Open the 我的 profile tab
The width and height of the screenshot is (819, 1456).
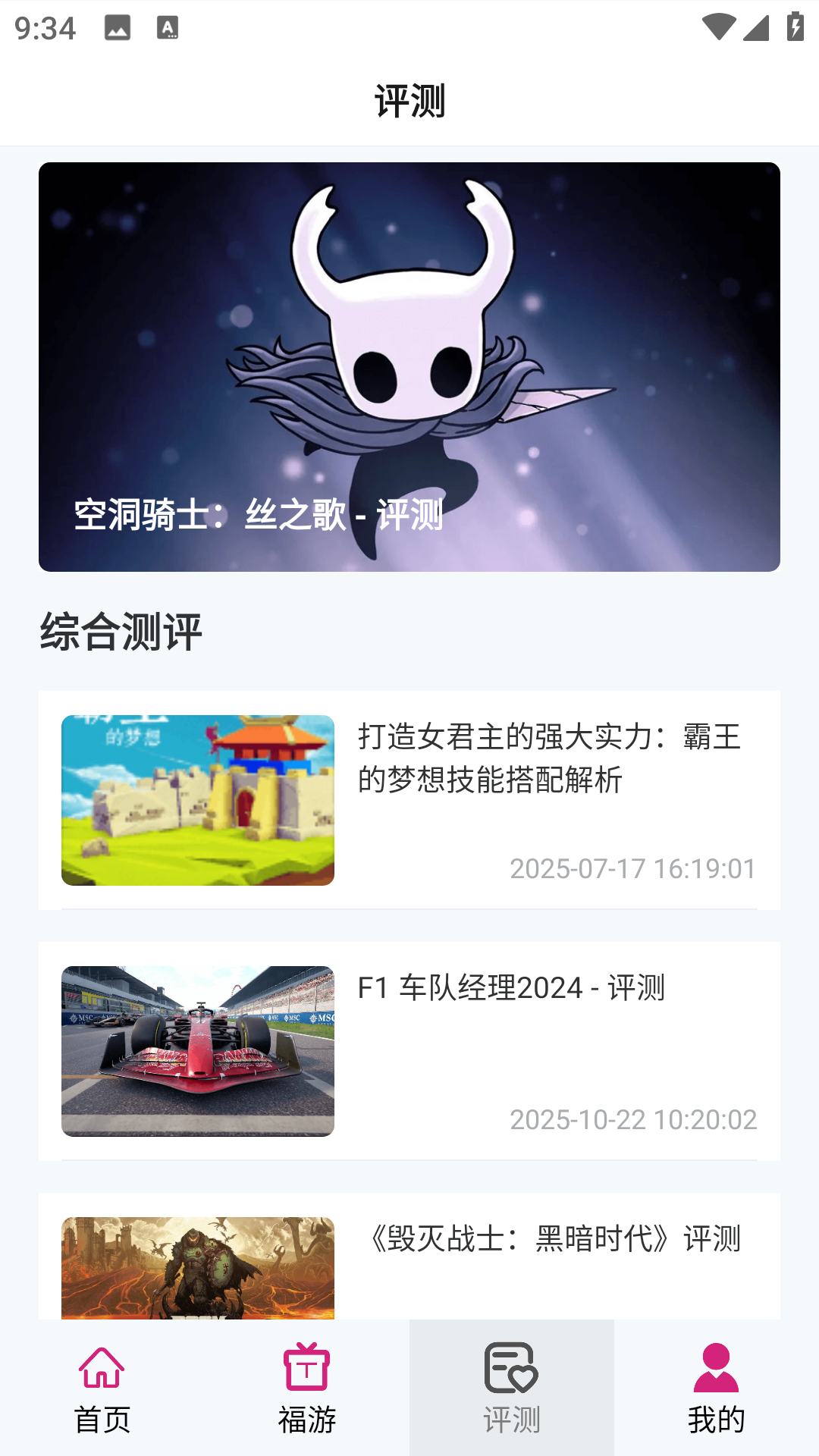(716, 1388)
